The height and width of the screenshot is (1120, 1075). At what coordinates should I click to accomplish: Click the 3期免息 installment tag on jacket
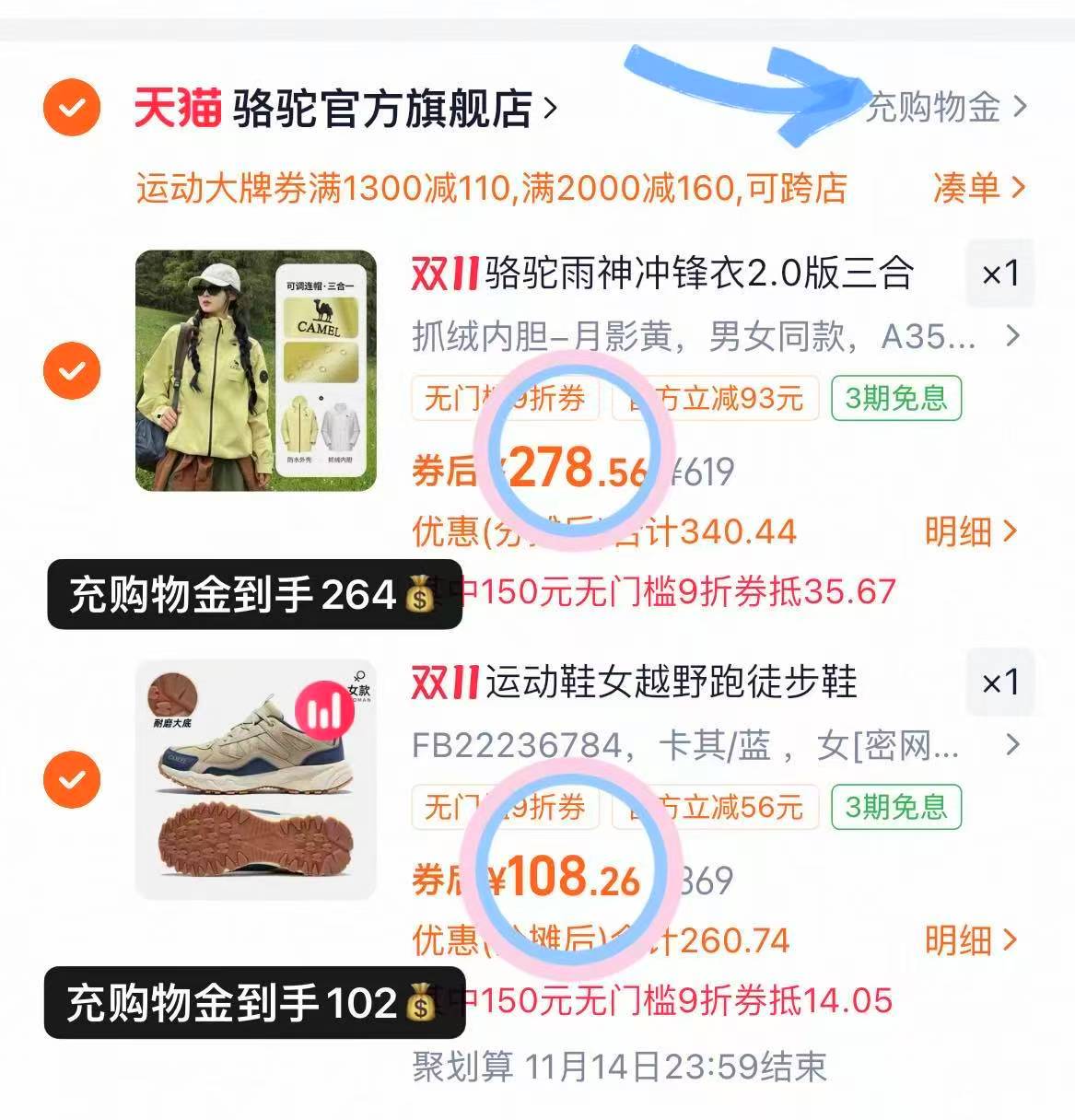click(894, 399)
